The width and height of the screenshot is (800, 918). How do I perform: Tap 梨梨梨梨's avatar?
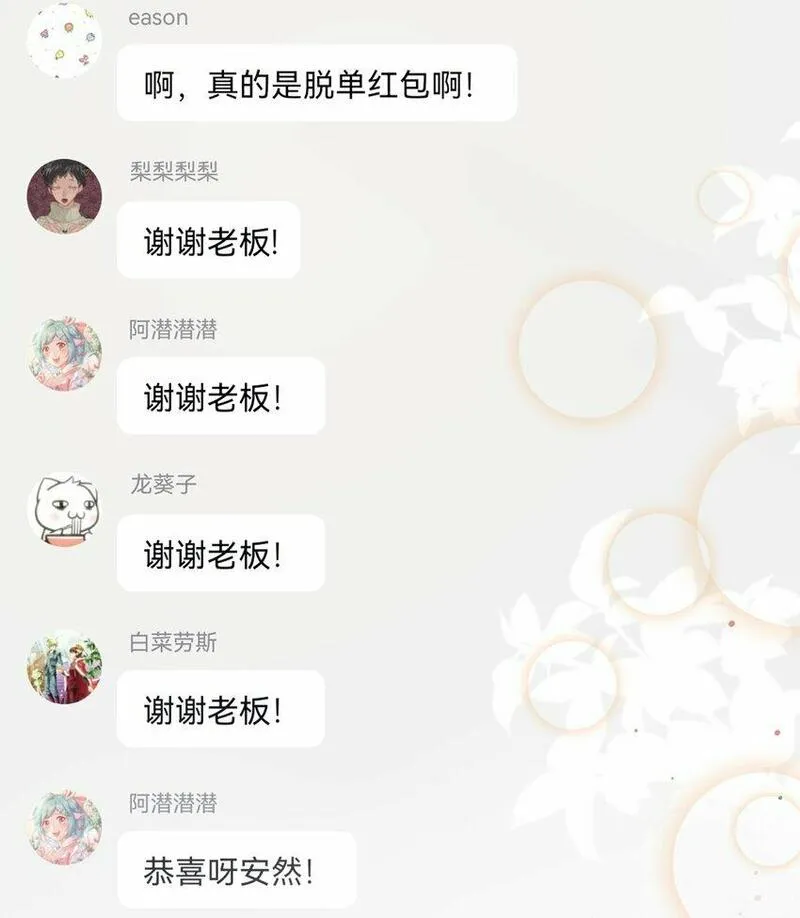[64, 196]
